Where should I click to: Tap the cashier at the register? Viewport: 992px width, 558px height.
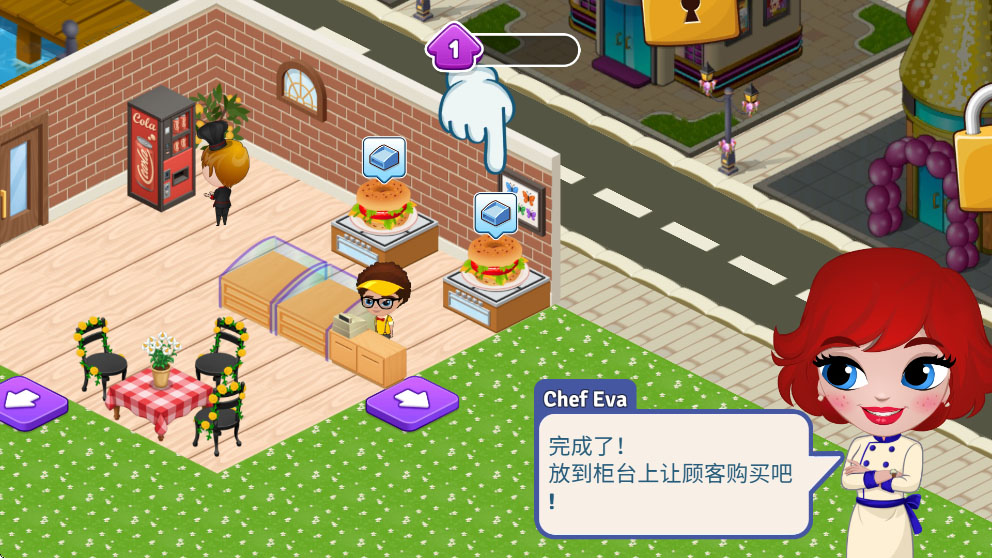coord(381,300)
